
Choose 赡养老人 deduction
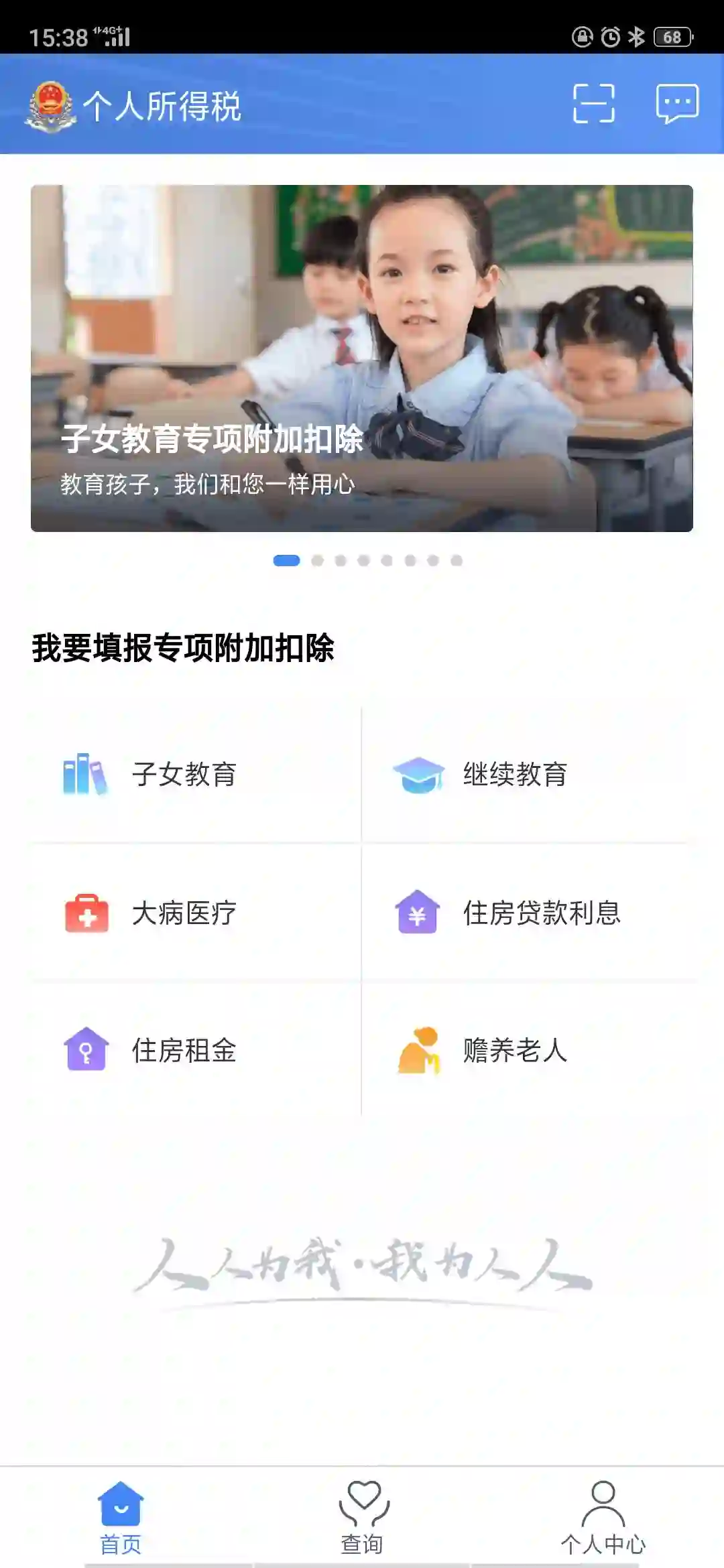point(514,1050)
